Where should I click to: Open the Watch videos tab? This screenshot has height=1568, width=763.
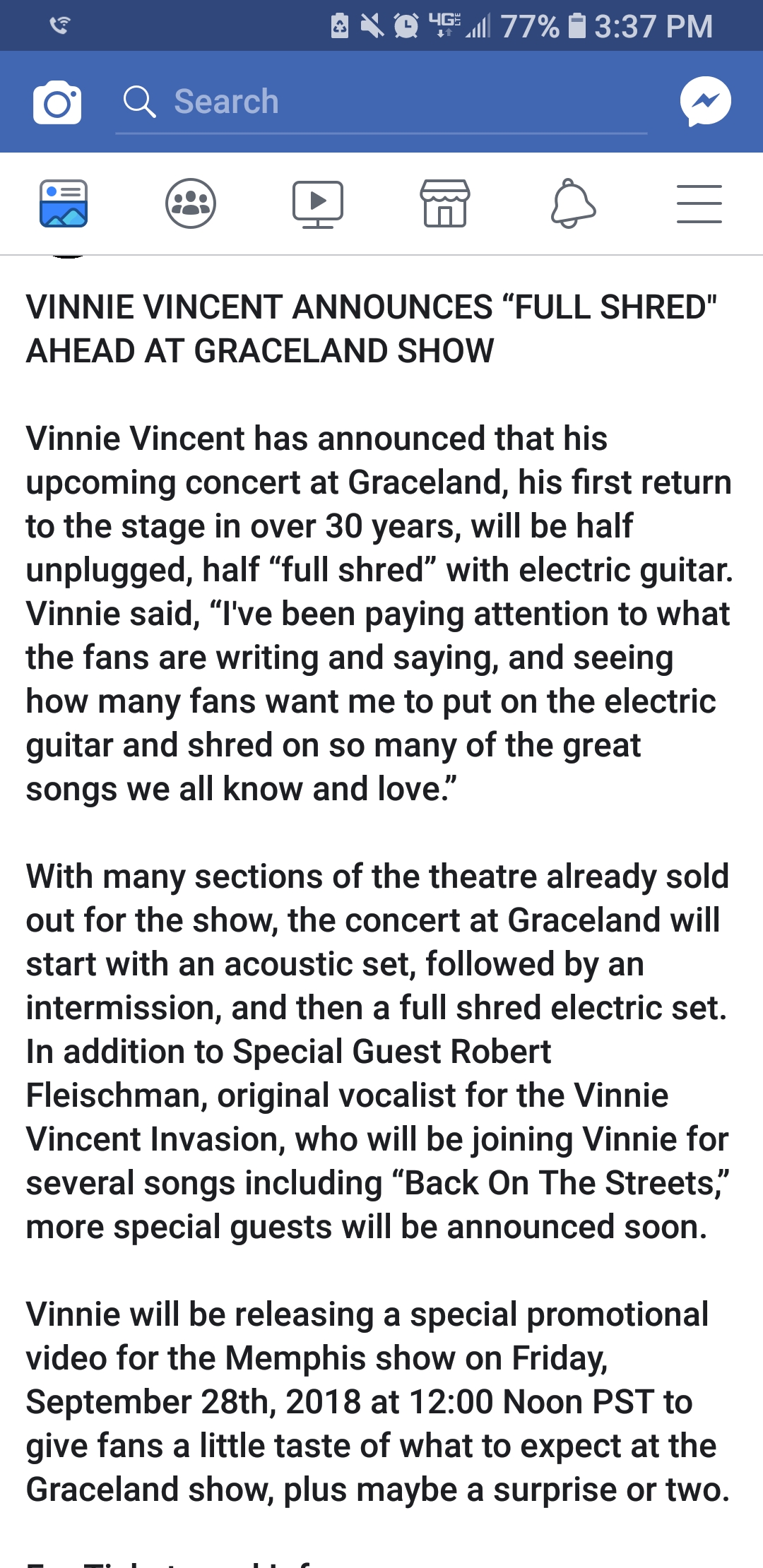pos(318,203)
